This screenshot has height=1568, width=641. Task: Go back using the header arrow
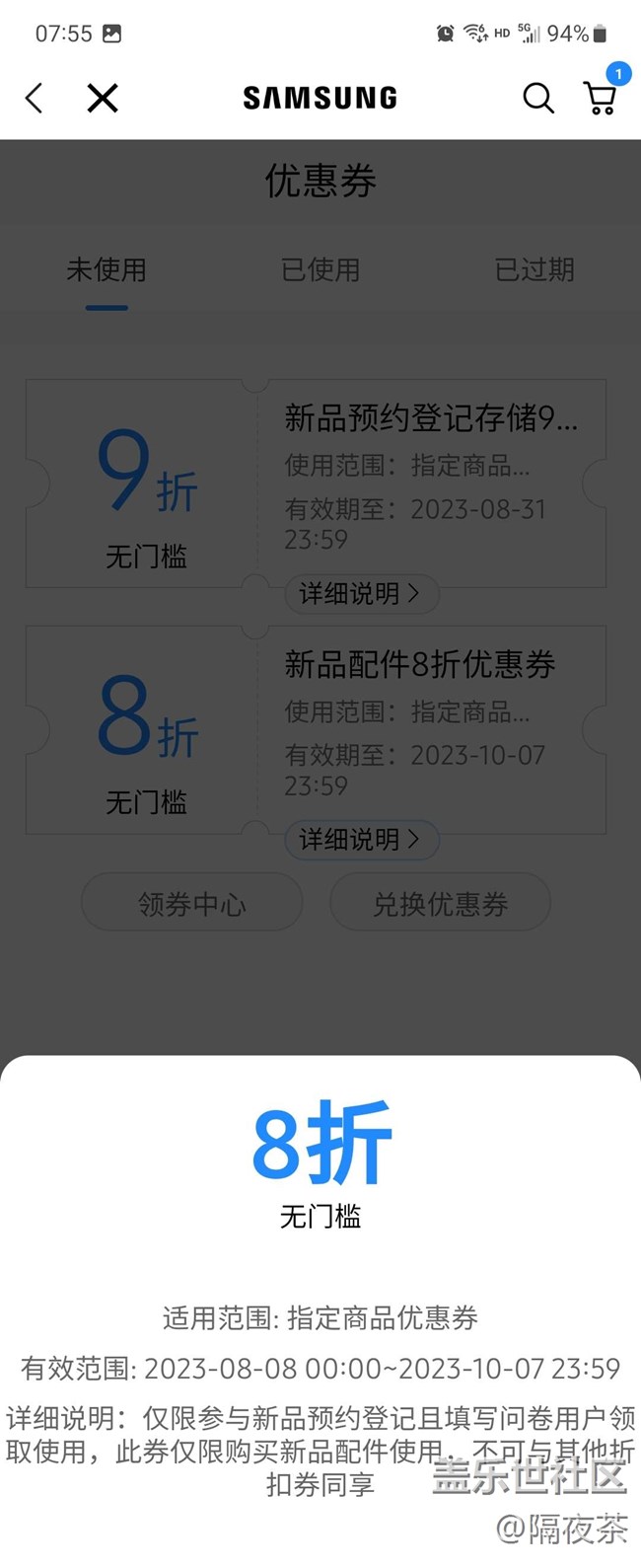click(35, 98)
